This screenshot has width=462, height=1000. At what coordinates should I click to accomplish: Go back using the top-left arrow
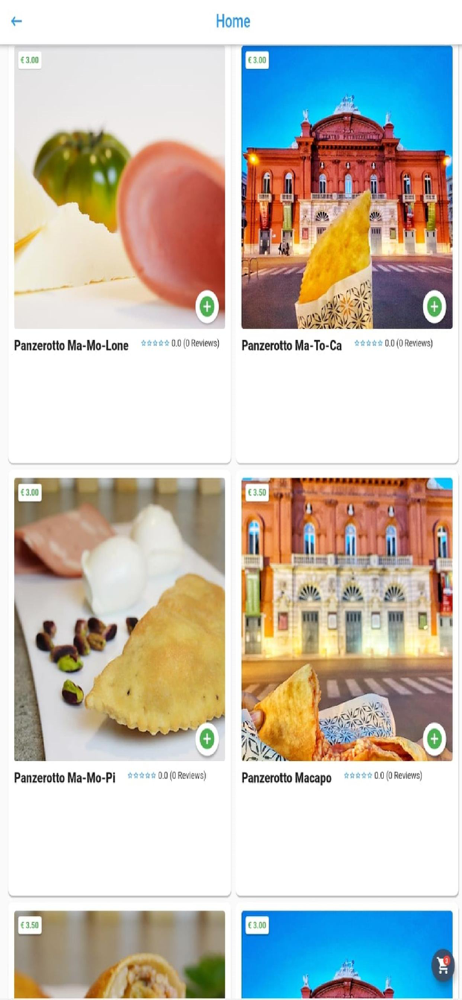[x=17, y=21]
